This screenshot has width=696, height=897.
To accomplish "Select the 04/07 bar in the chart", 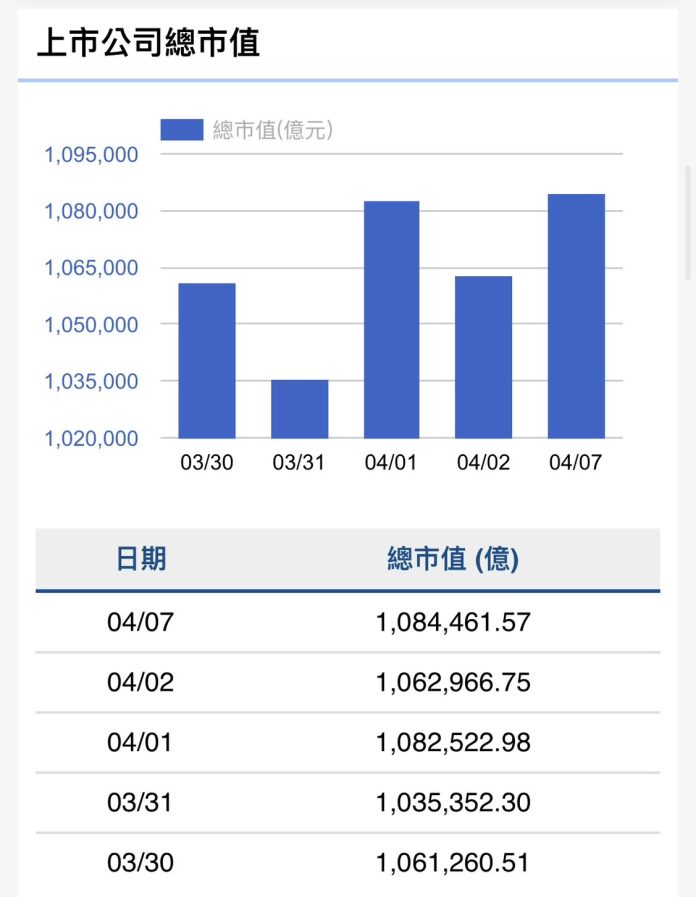I will (x=576, y=316).
